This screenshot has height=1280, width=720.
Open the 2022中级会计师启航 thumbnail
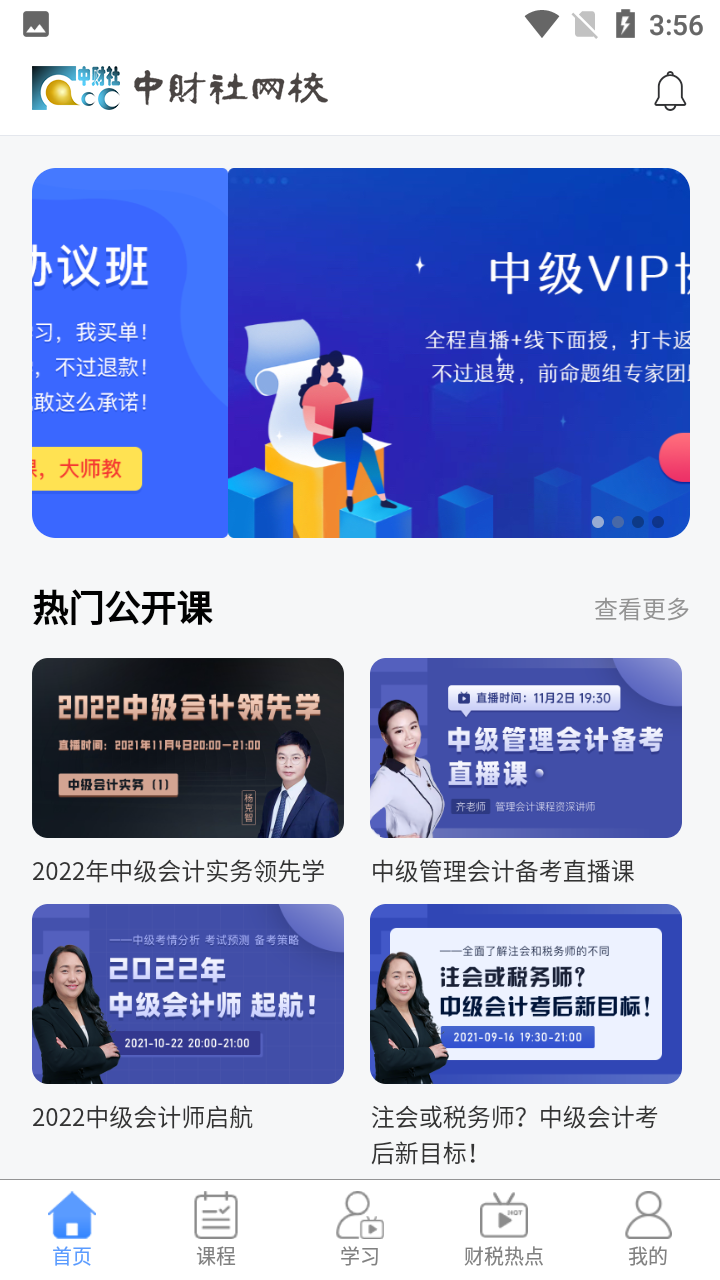[x=187, y=993]
